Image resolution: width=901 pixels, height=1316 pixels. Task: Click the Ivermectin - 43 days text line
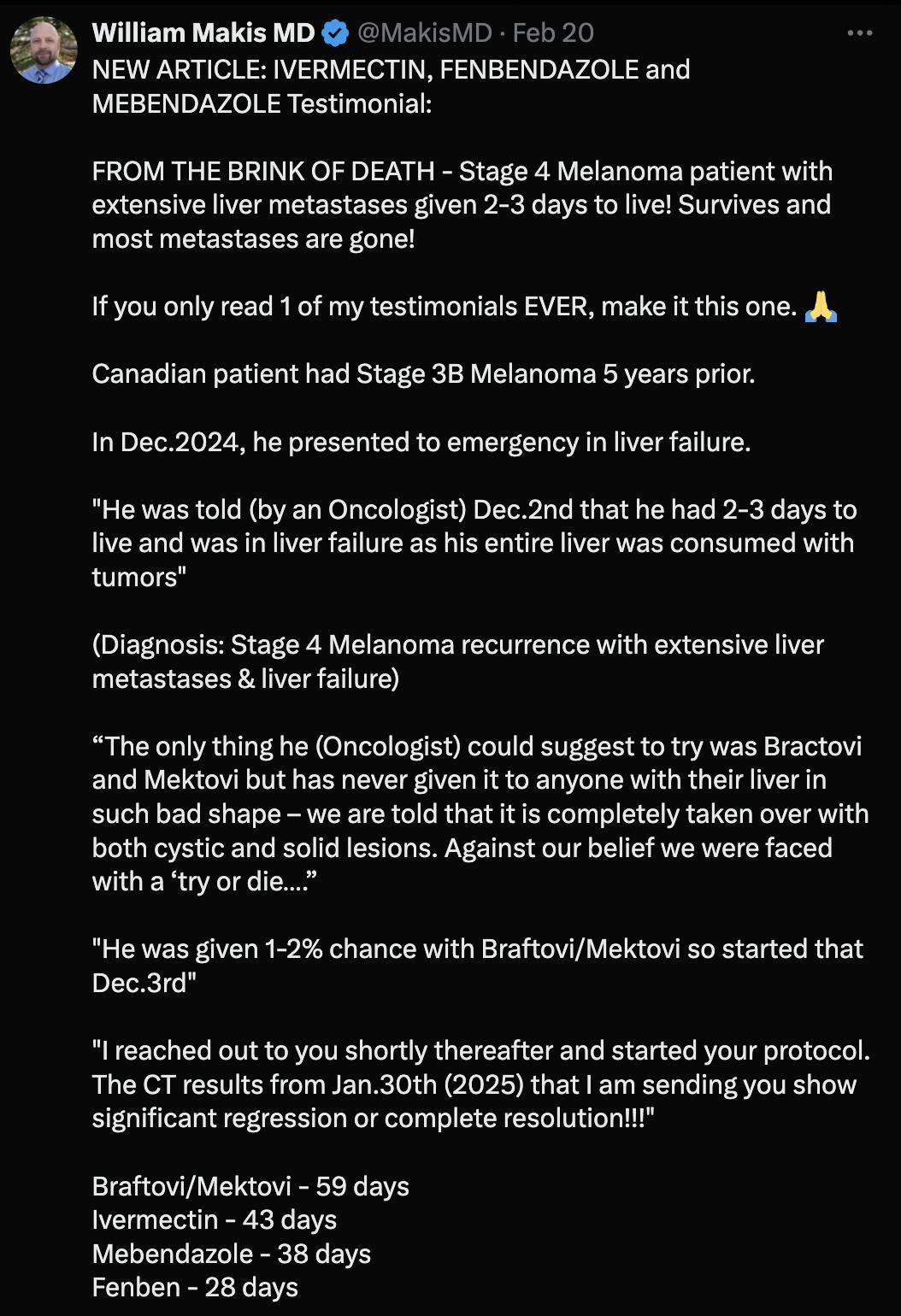coord(214,1219)
